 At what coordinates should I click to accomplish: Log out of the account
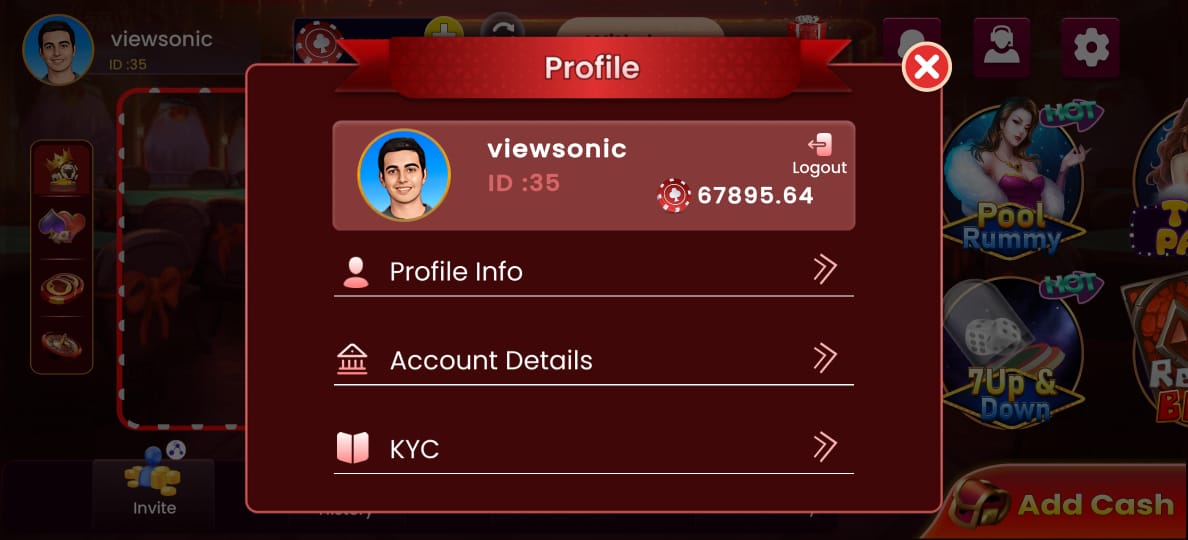(819, 154)
